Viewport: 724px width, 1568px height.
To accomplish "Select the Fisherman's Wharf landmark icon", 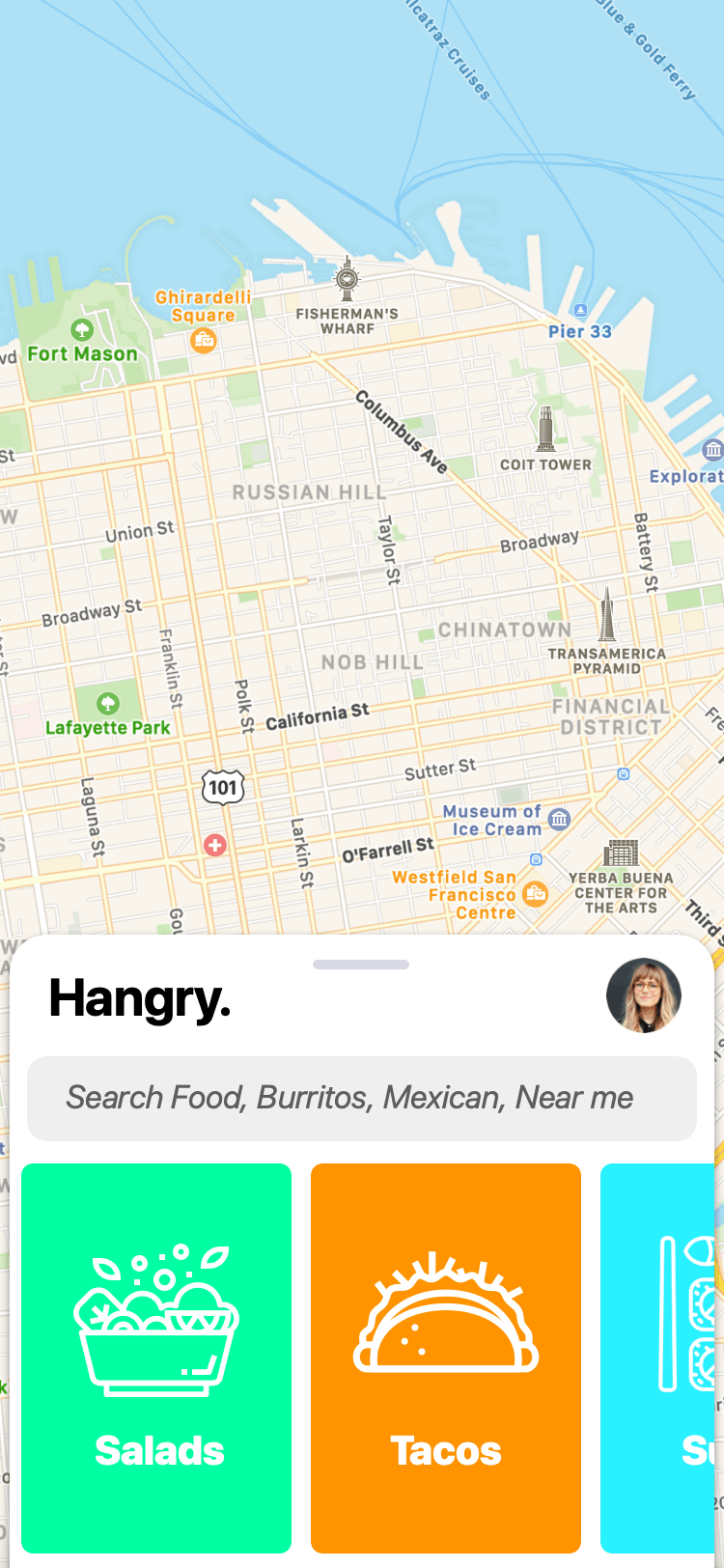I will 347,280.
